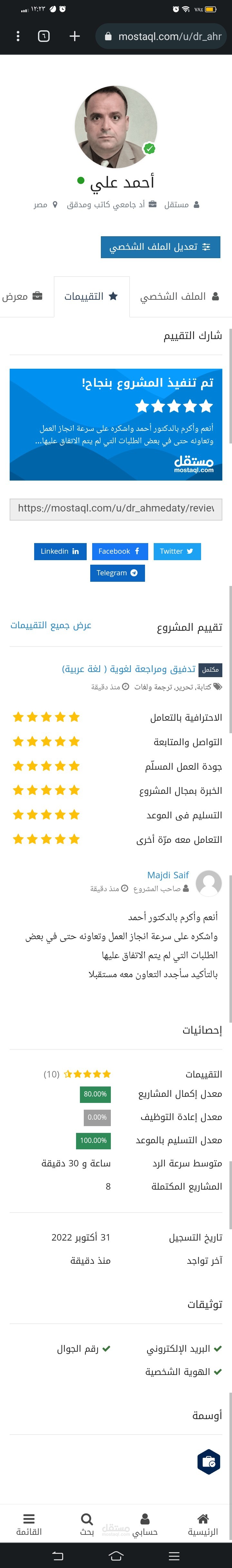
Task: Open بحث in bottom bar
Action: pos(87,1525)
